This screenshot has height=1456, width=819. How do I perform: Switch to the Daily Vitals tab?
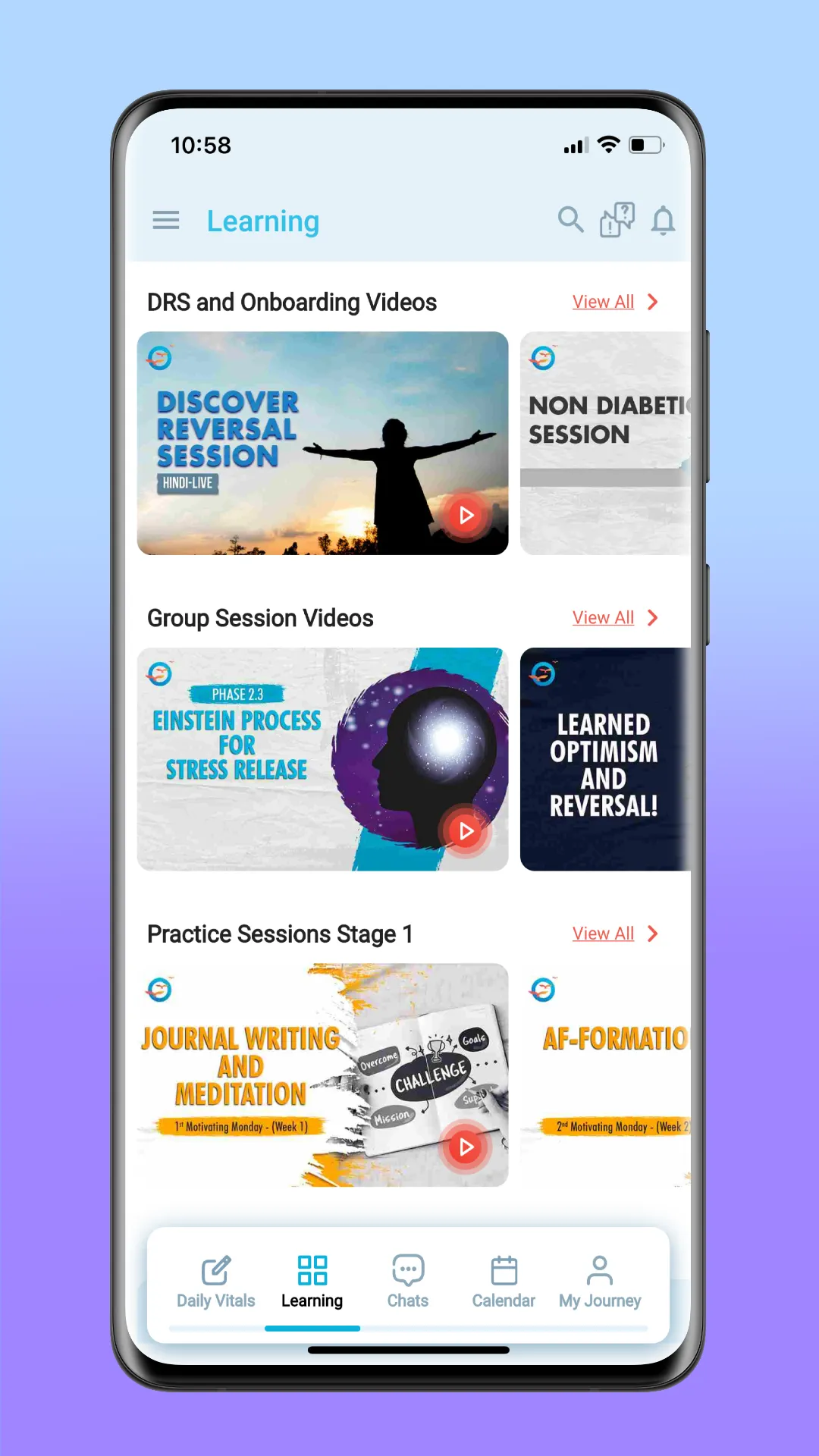216,1282
